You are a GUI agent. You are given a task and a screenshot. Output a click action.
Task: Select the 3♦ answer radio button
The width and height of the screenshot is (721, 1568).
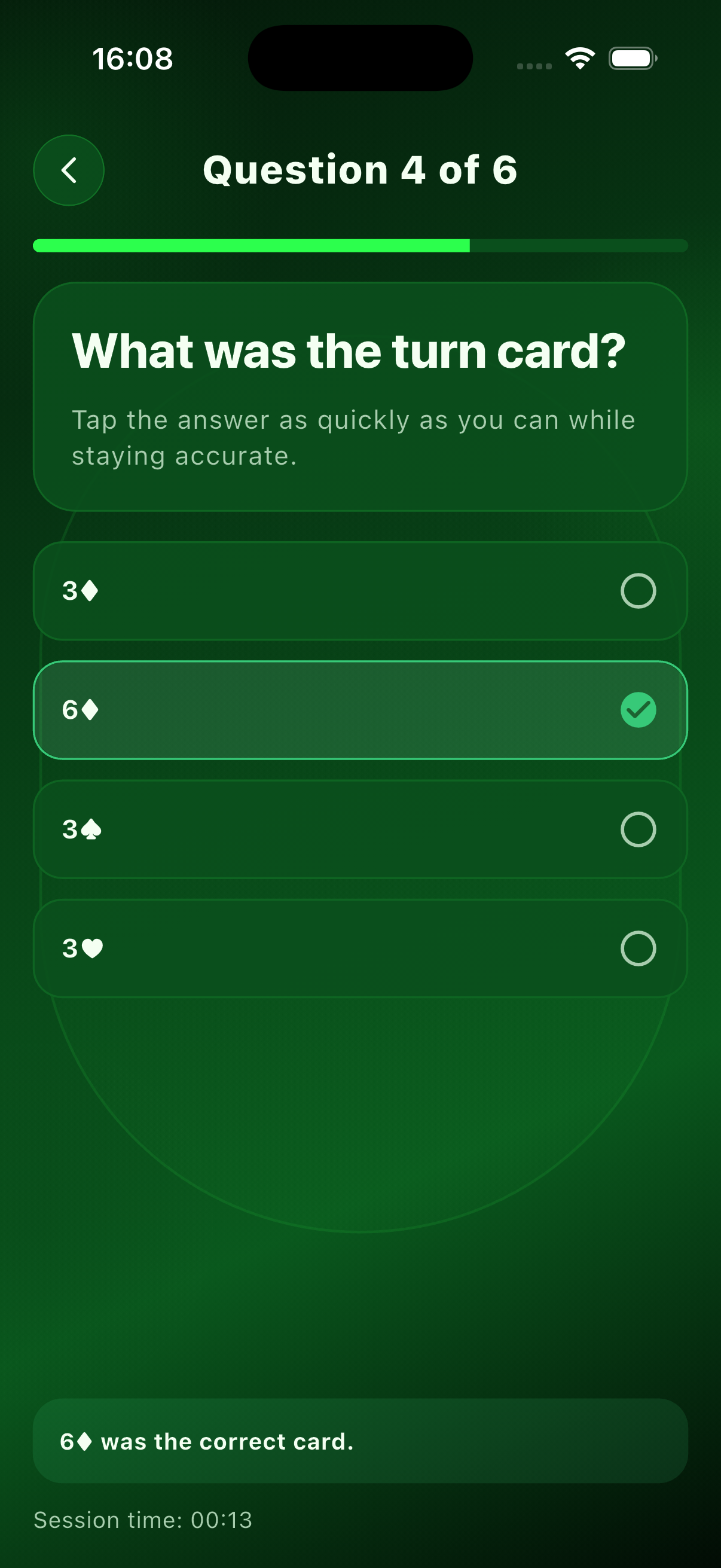[x=638, y=590]
